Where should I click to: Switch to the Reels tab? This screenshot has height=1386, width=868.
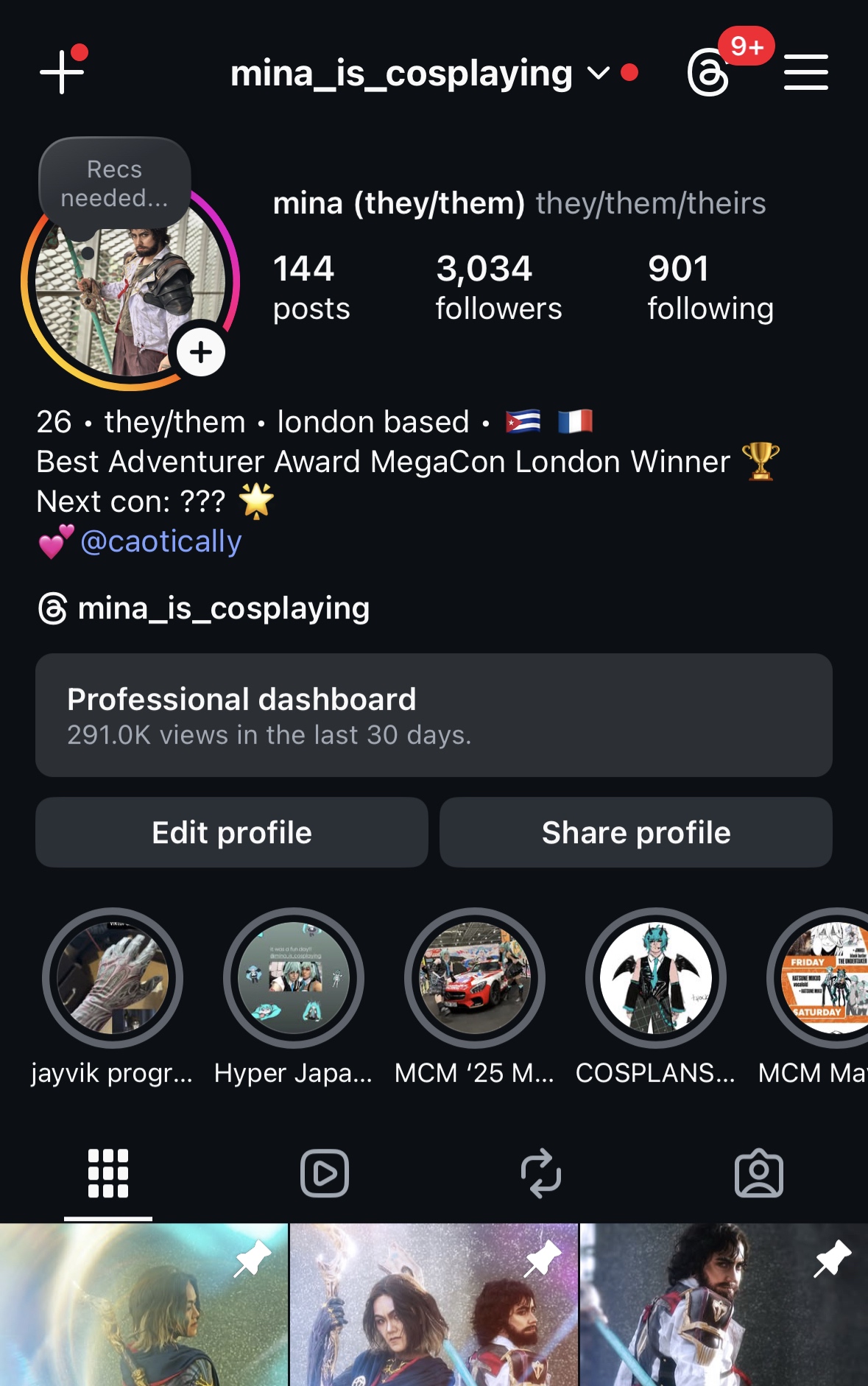click(x=324, y=1172)
